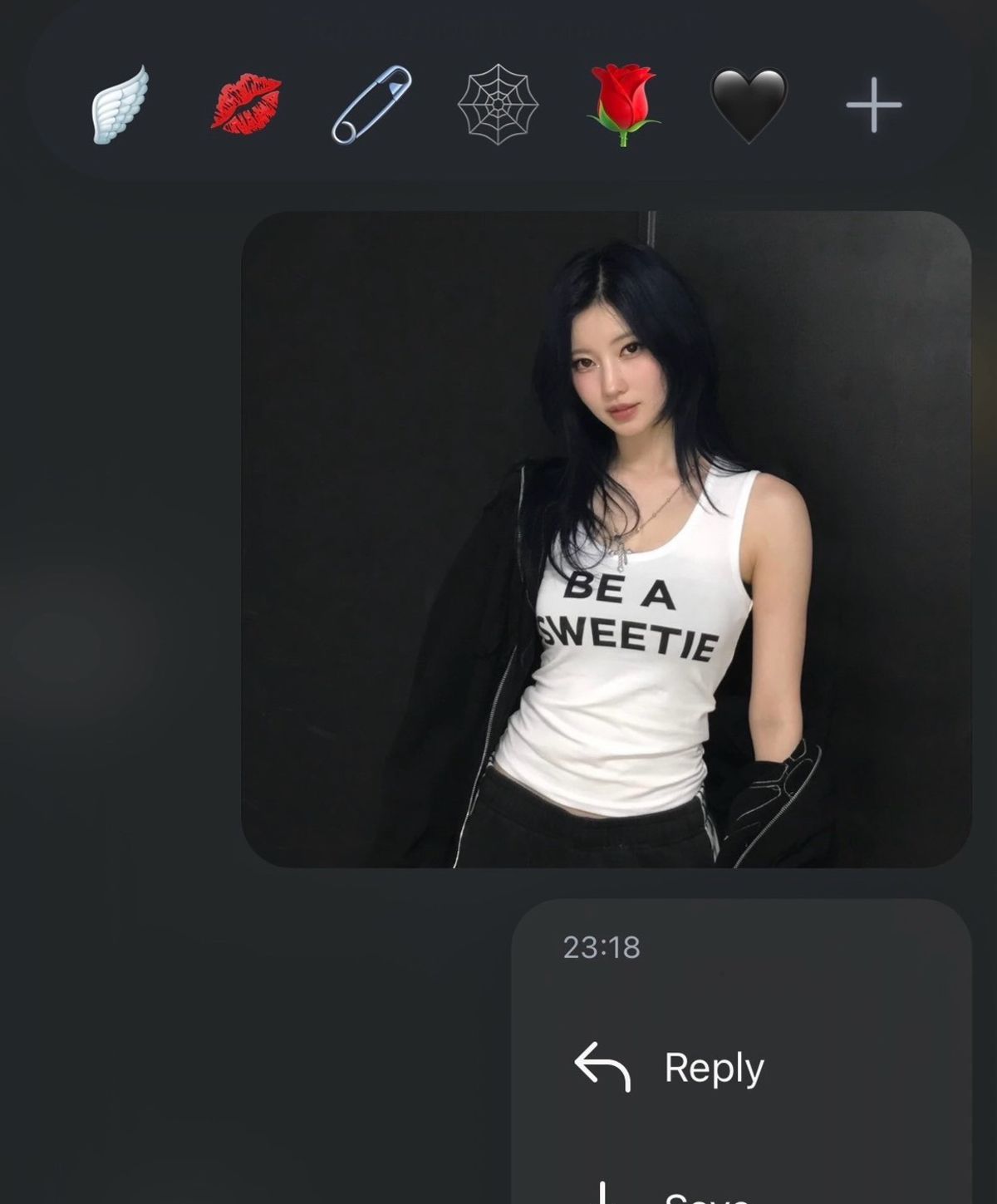997x1204 pixels.
Task: React with the angel wing emoji
Action: coord(120,106)
